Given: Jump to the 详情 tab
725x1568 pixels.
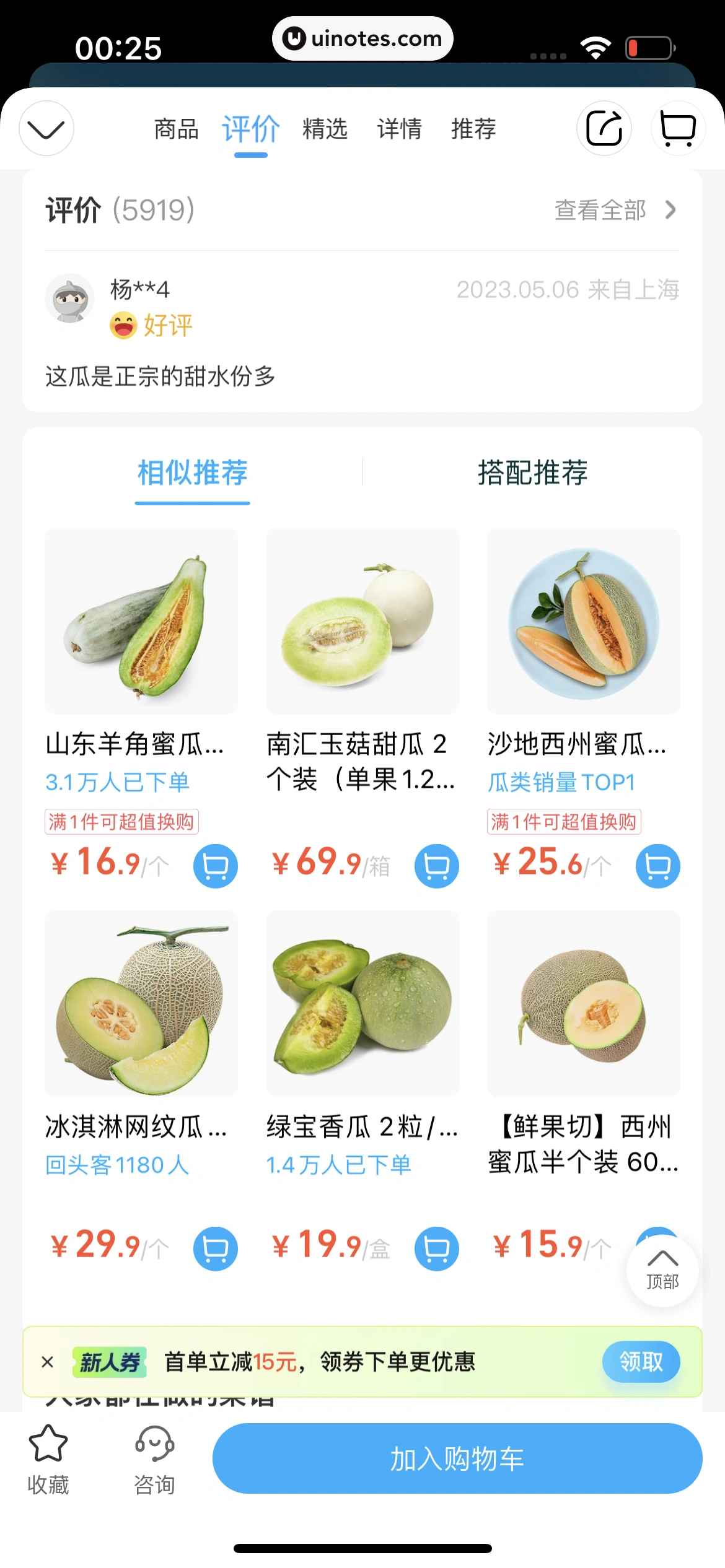Looking at the screenshot, I should (400, 129).
